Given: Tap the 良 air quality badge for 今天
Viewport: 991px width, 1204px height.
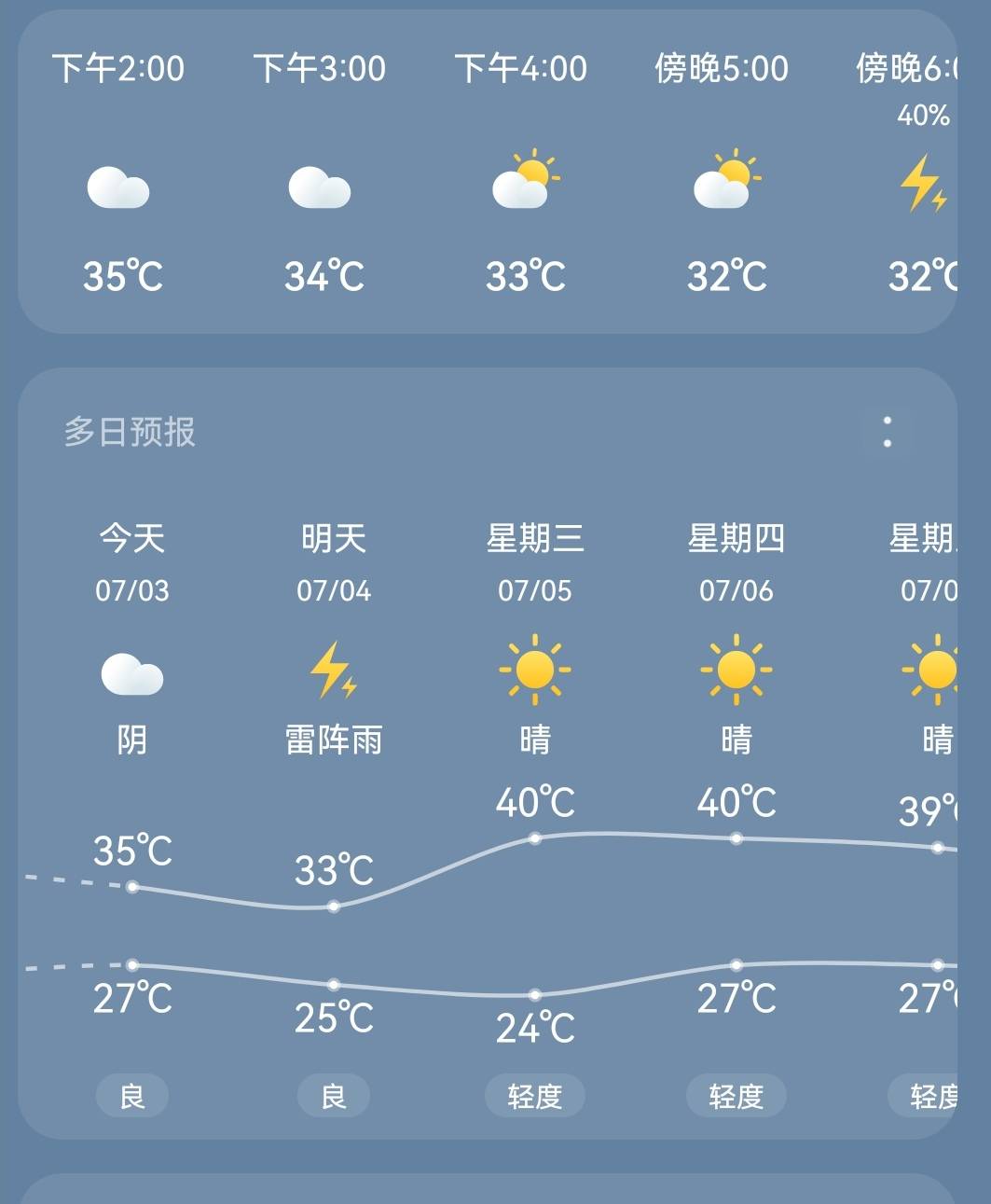Looking at the screenshot, I should click(131, 1097).
